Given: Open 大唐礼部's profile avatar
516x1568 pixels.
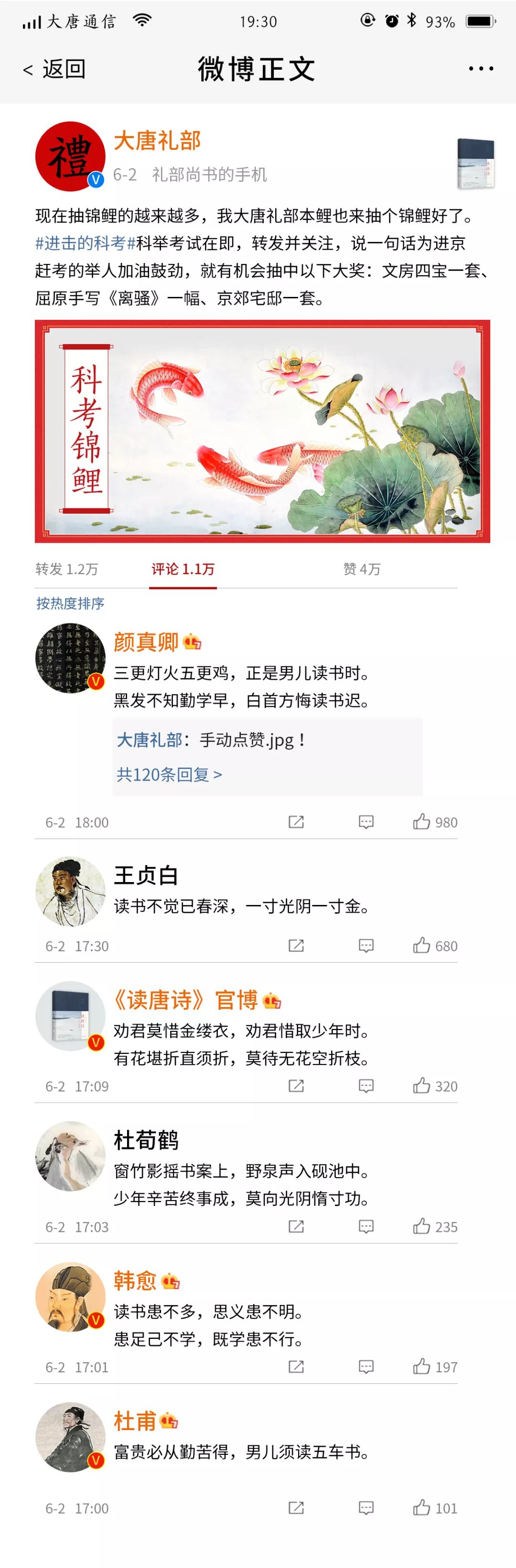Looking at the screenshot, I should [x=70, y=157].
